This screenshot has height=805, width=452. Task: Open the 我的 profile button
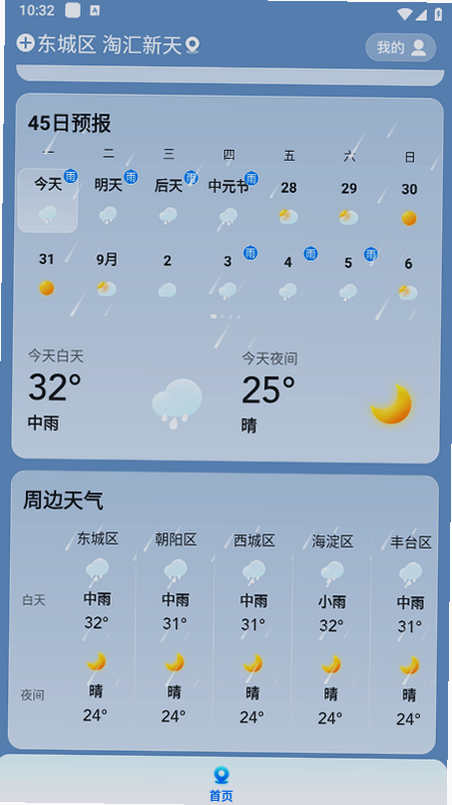[401, 48]
